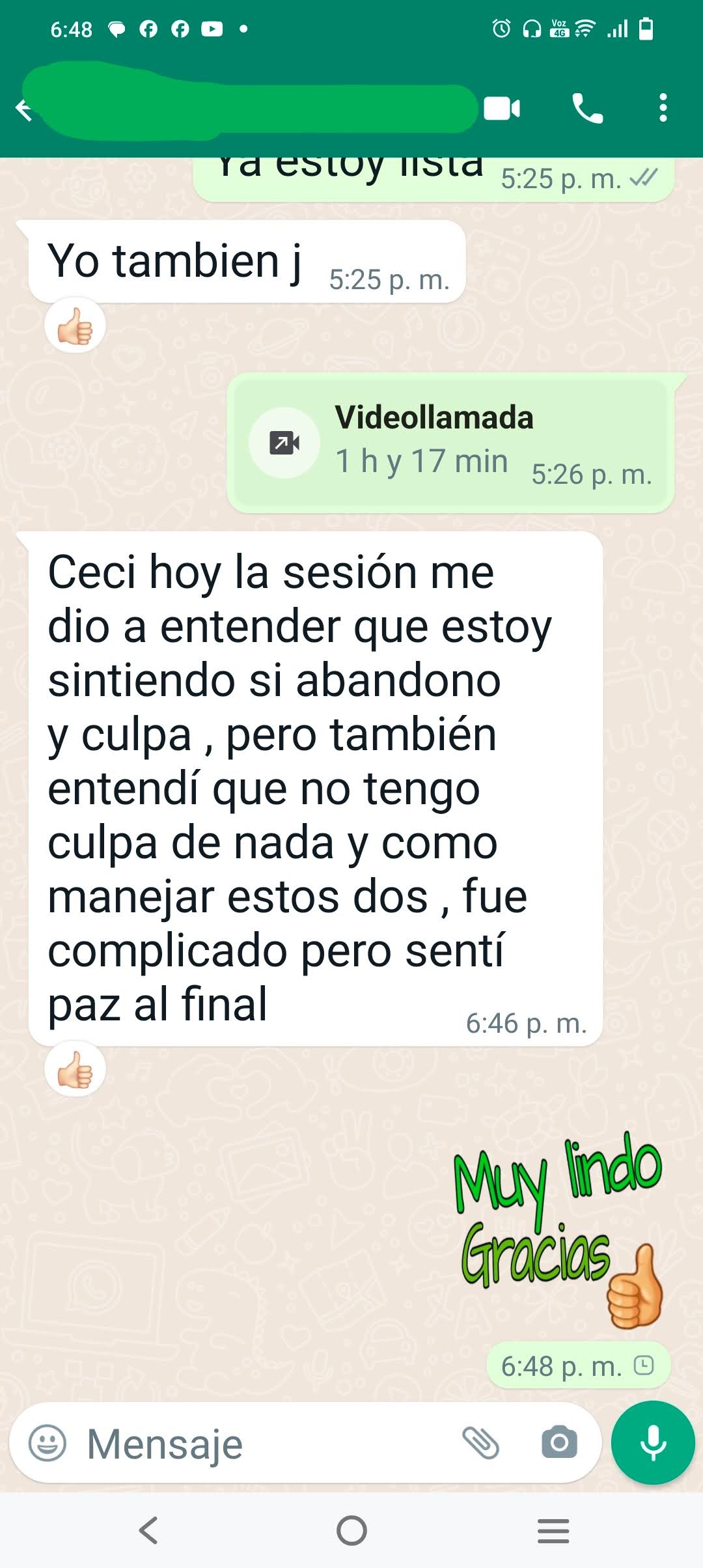Tap the Videollamada call entry to call back
This screenshot has width=703, height=1568.
point(449,443)
